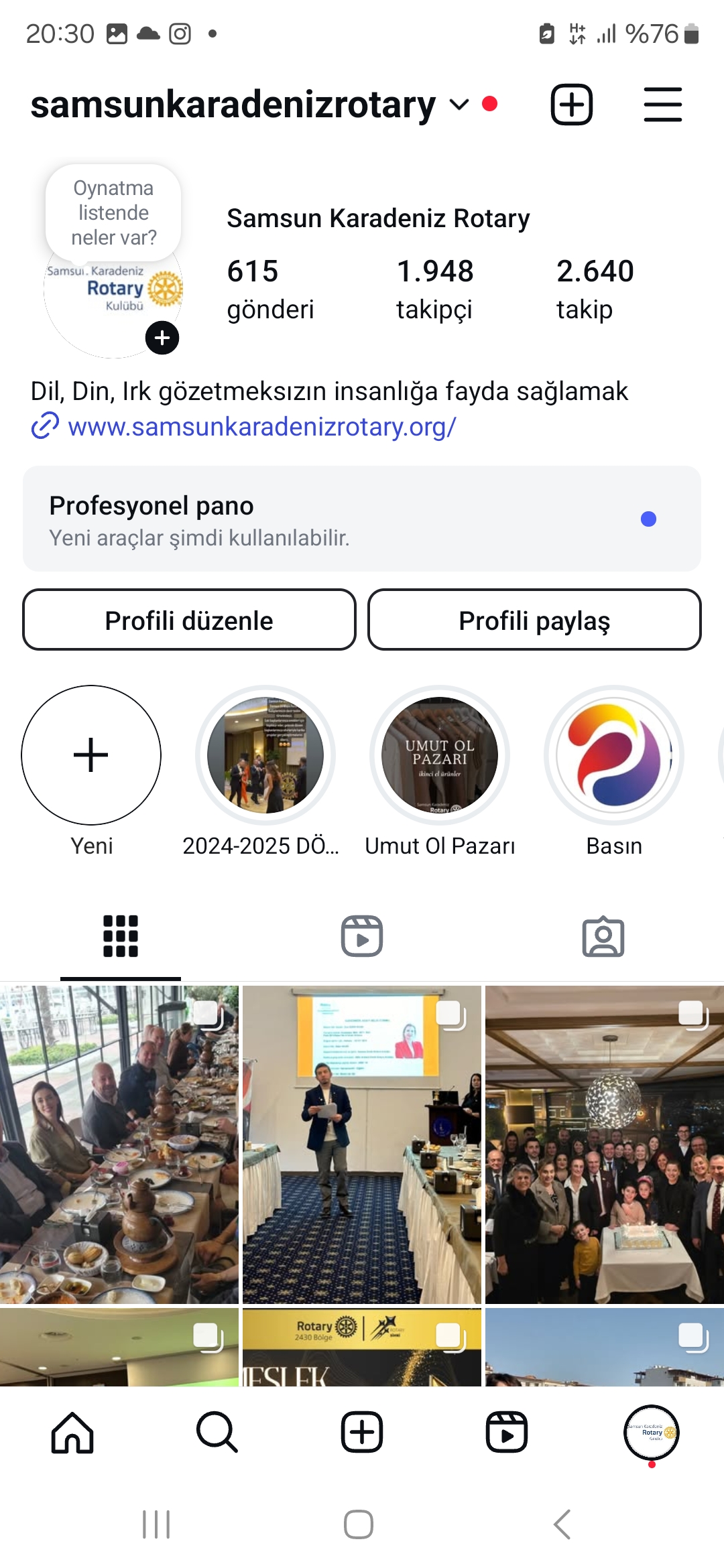
Task: Switch to the Reels tab on profile
Action: click(362, 936)
